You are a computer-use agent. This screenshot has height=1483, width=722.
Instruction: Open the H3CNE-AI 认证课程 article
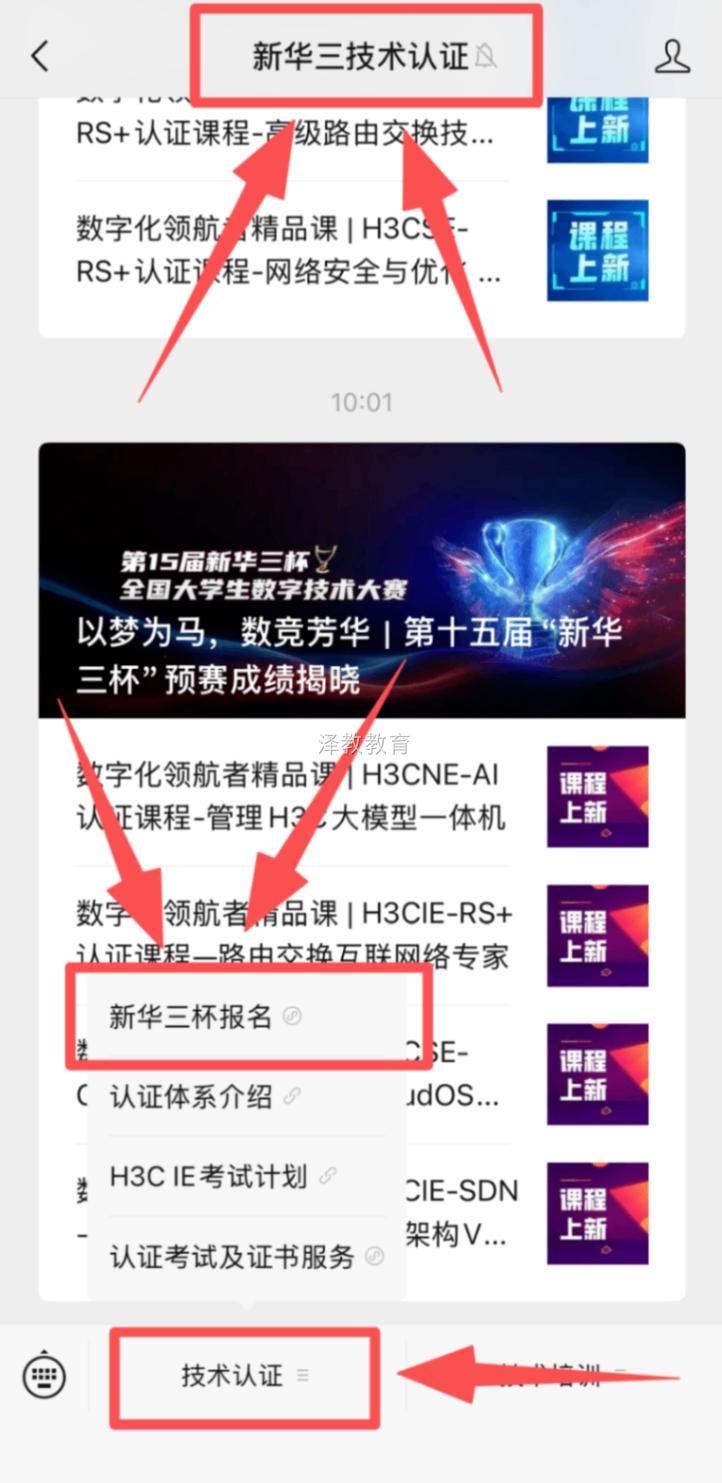[362, 797]
